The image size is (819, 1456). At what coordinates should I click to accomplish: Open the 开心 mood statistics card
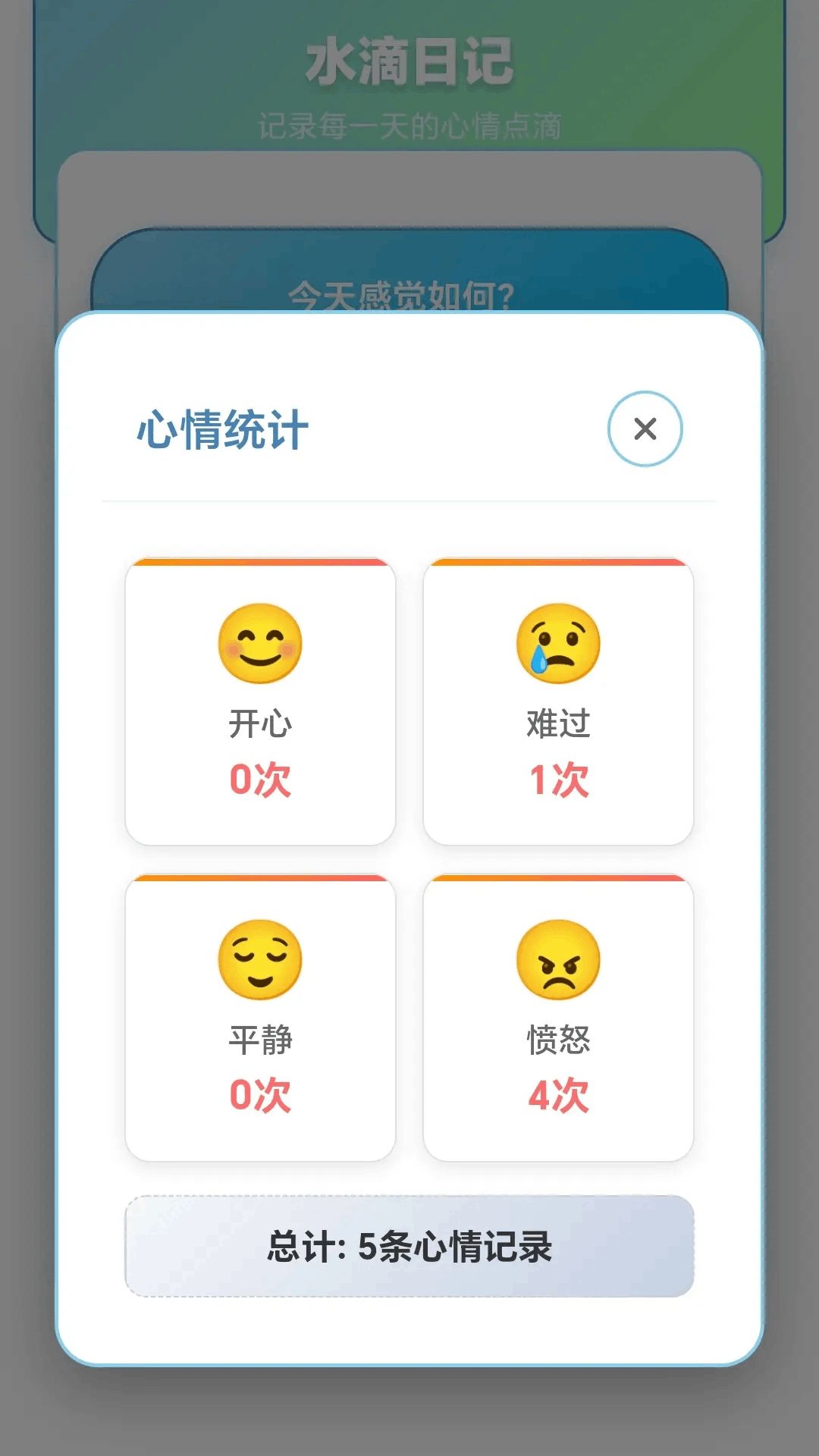262,698
